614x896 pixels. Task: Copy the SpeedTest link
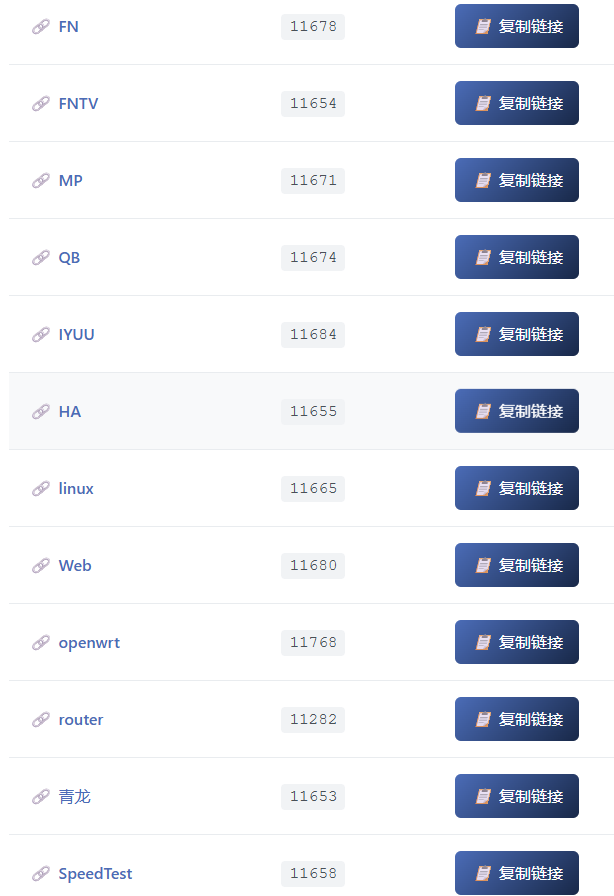tap(516, 873)
